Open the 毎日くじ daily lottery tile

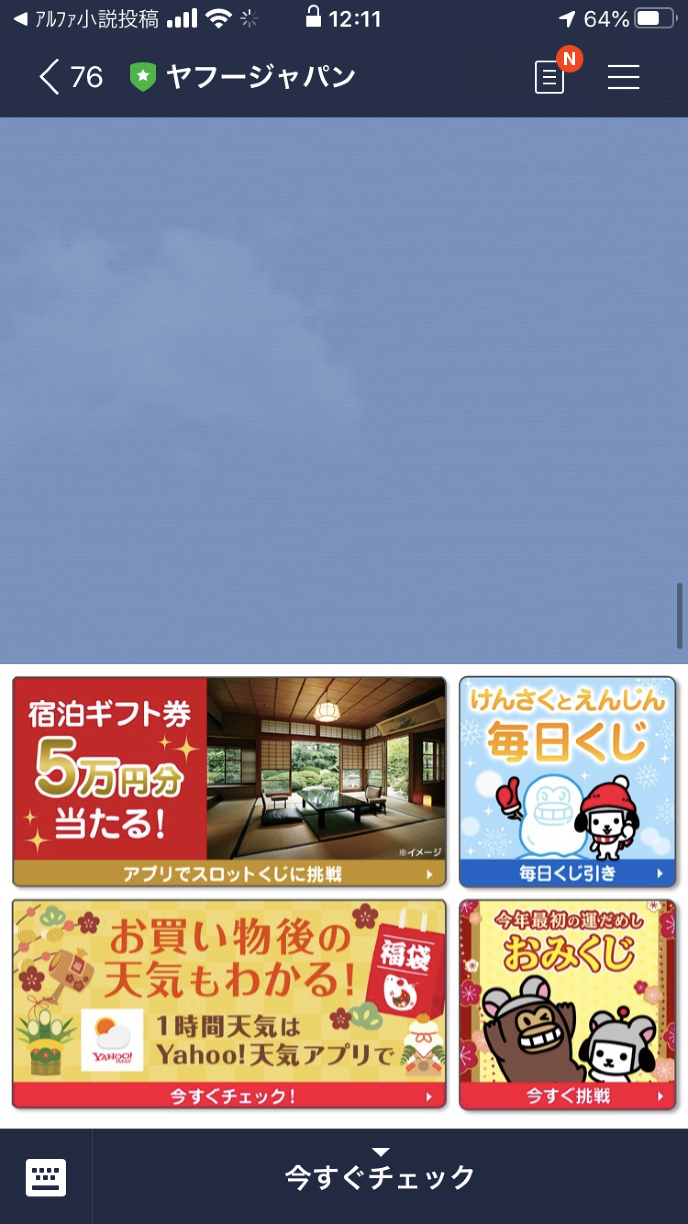(567, 781)
